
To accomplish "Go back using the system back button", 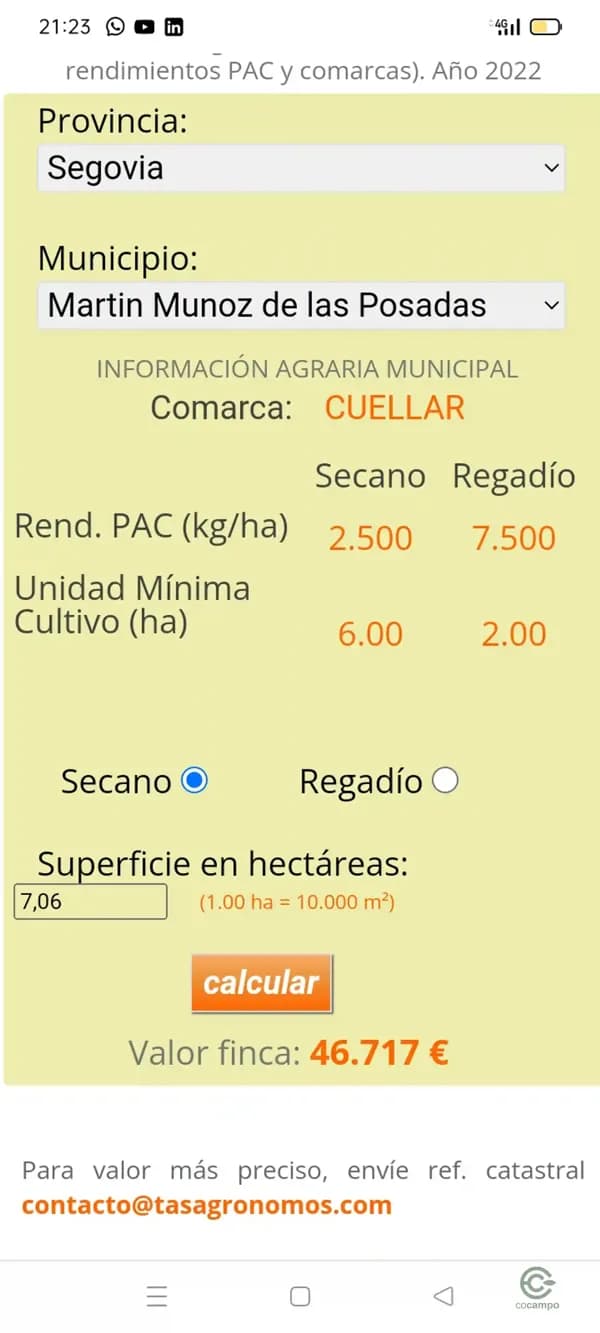I will pos(443,1296).
